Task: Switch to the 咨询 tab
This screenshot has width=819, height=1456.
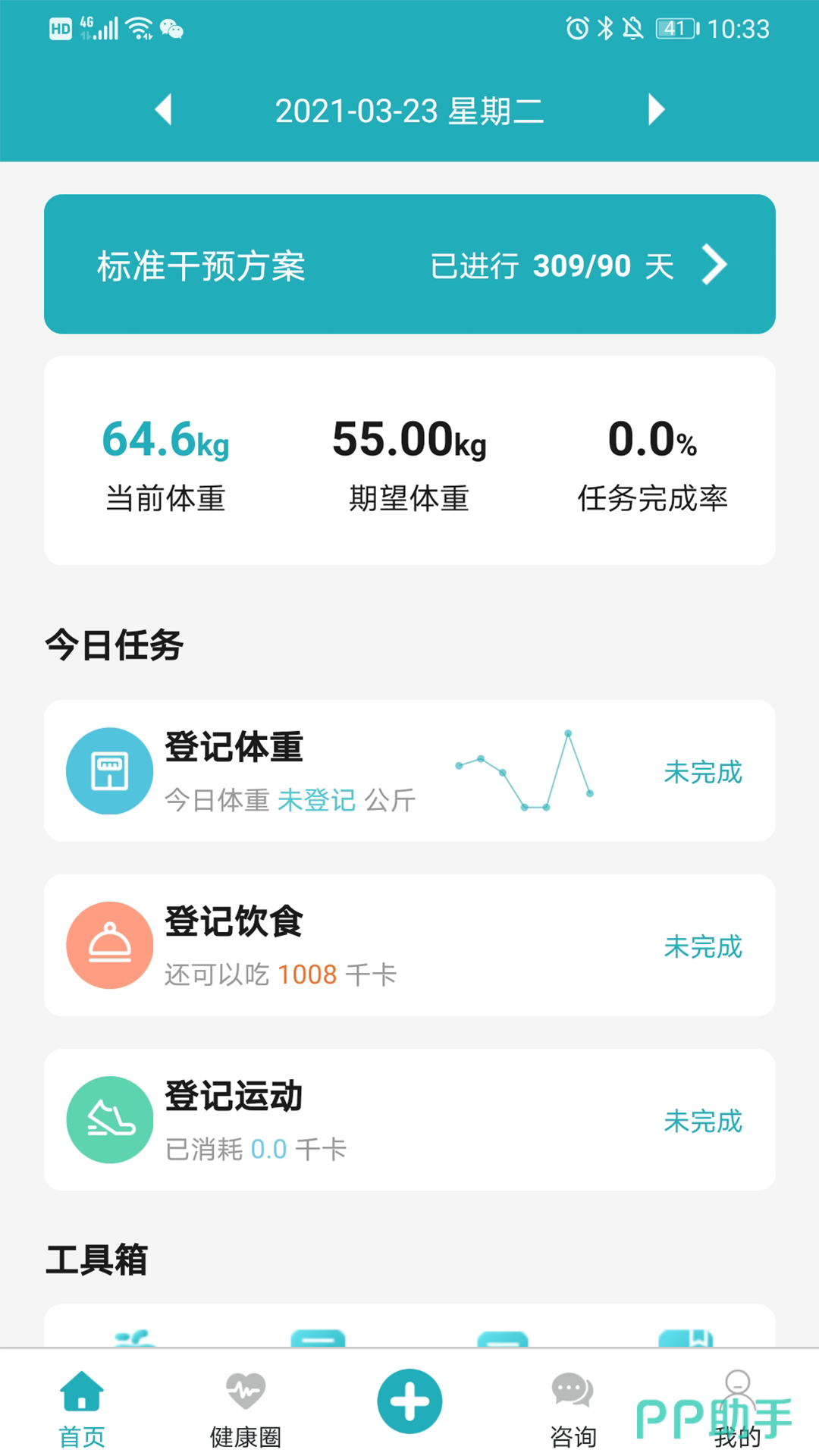Action: coord(573,1407)
